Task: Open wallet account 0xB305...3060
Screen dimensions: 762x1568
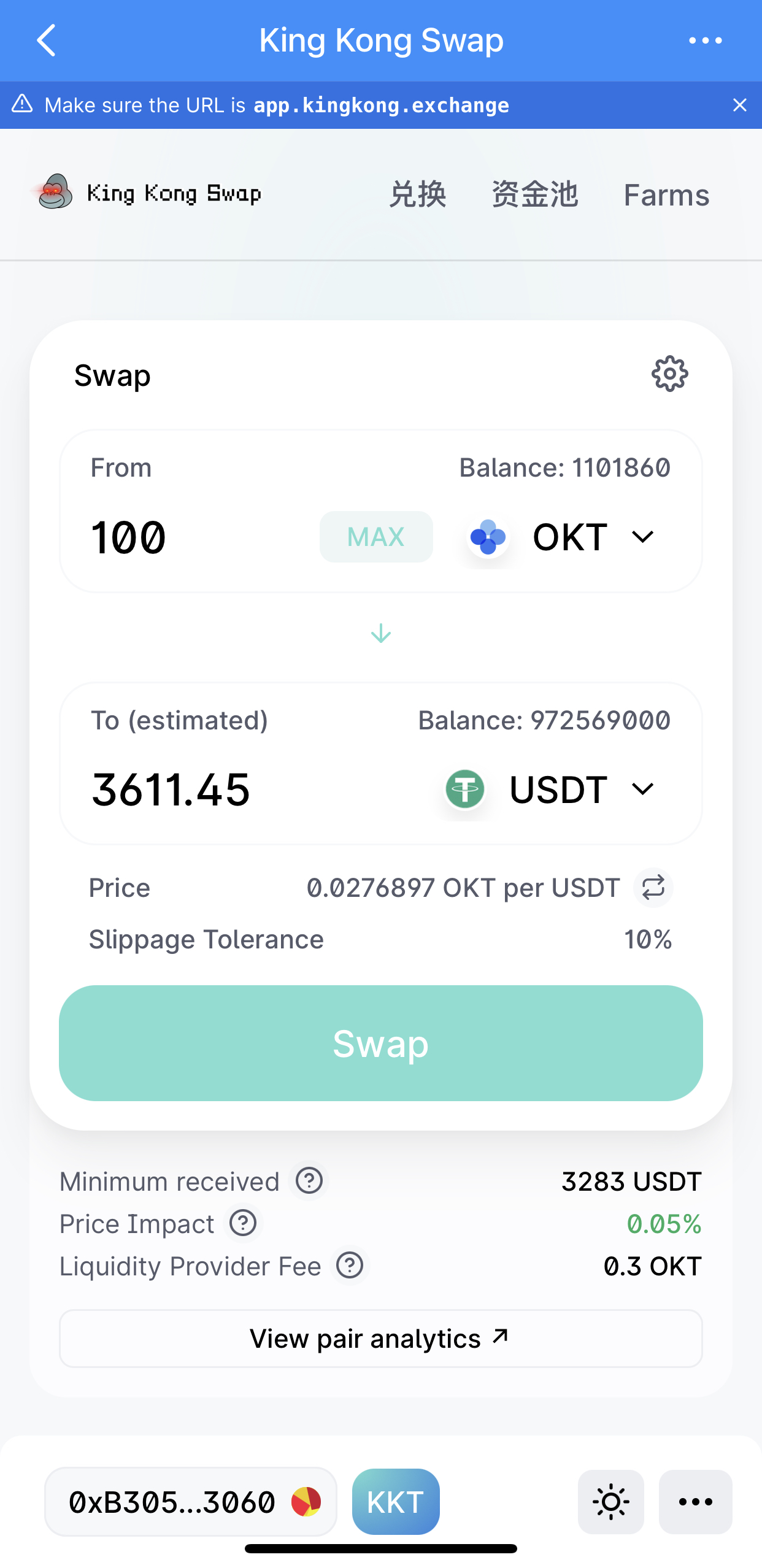Action: click(x=191, y=1502)
